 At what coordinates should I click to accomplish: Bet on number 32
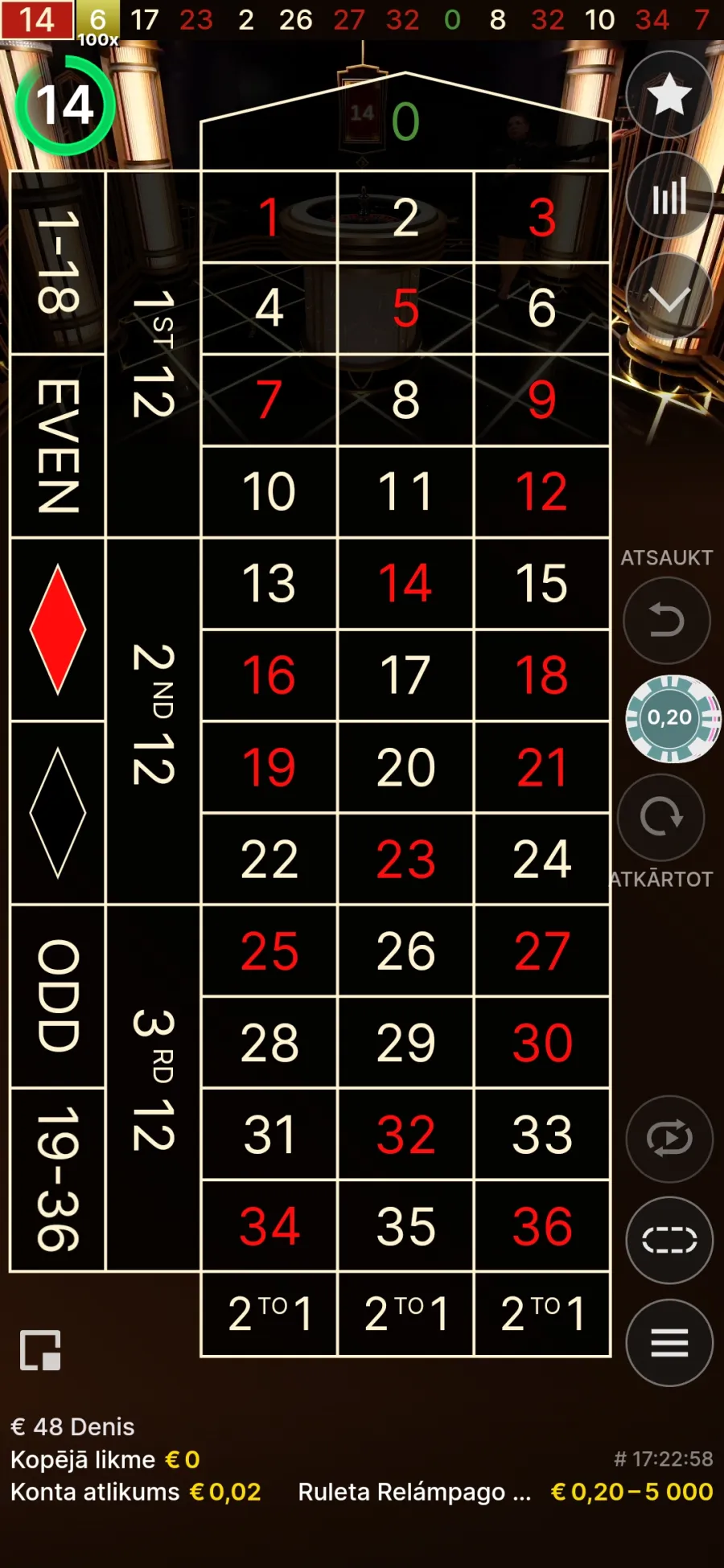click(405, 1135)
